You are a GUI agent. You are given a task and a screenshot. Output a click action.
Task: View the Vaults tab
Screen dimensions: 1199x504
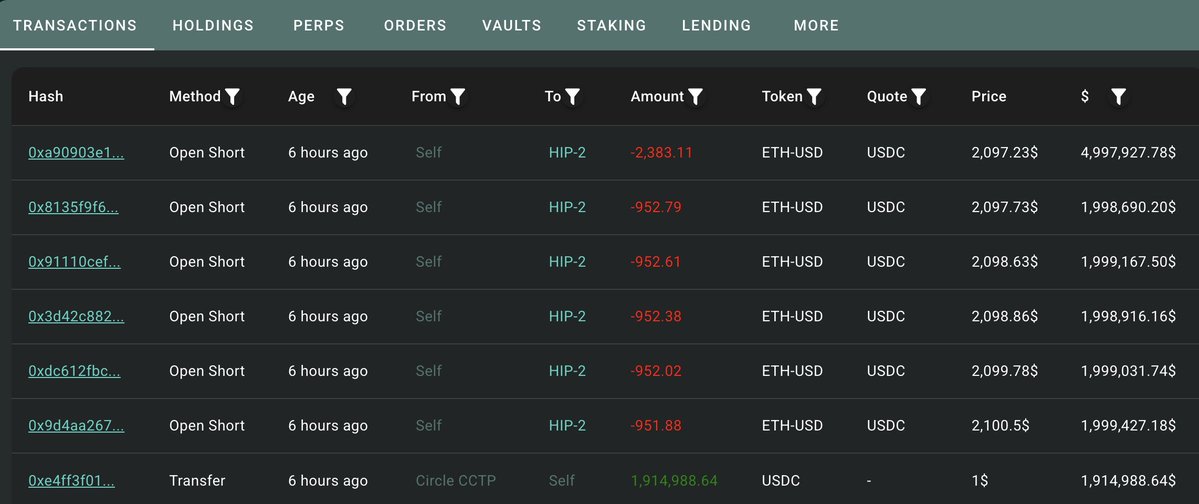click(x=511, y=26)
